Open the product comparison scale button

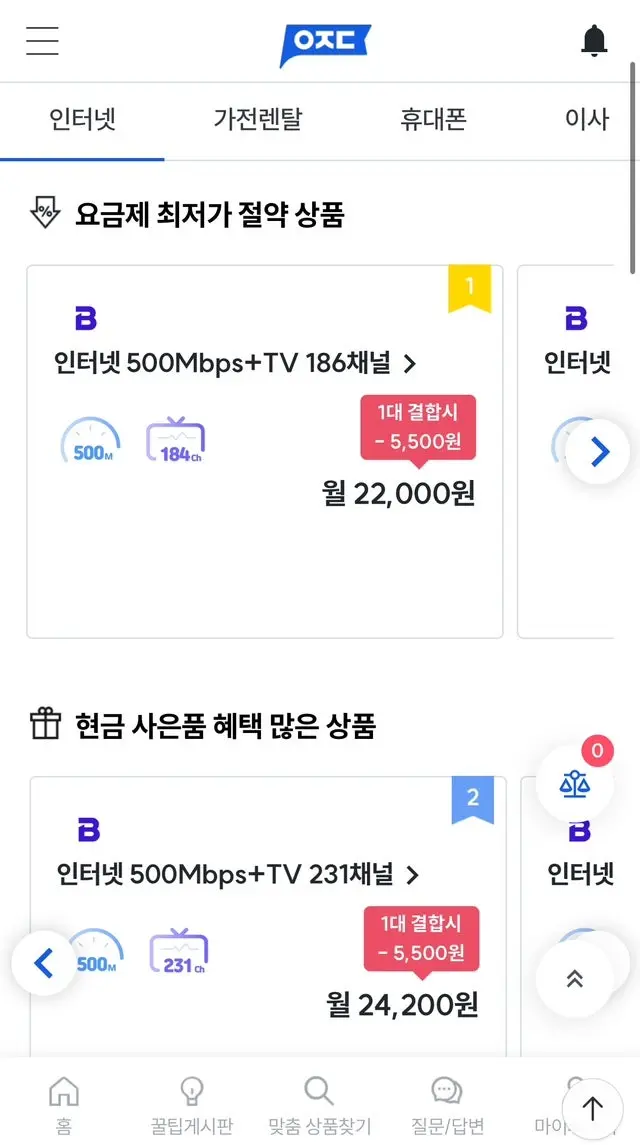(575, 784)
